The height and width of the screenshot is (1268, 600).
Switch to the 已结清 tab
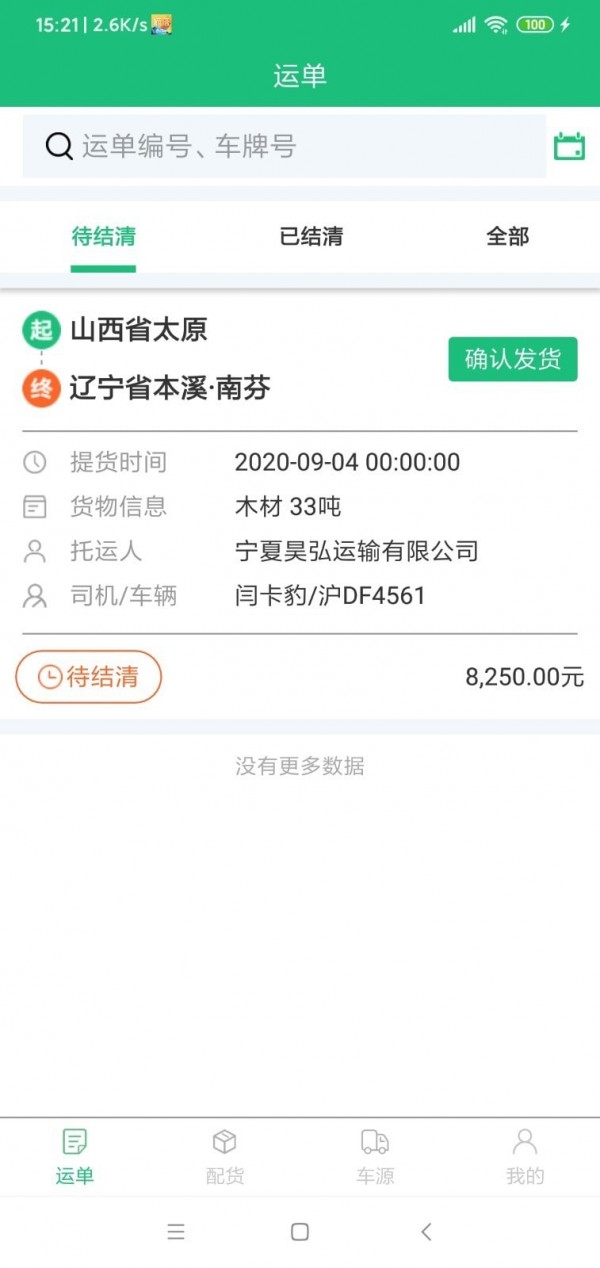311,237
